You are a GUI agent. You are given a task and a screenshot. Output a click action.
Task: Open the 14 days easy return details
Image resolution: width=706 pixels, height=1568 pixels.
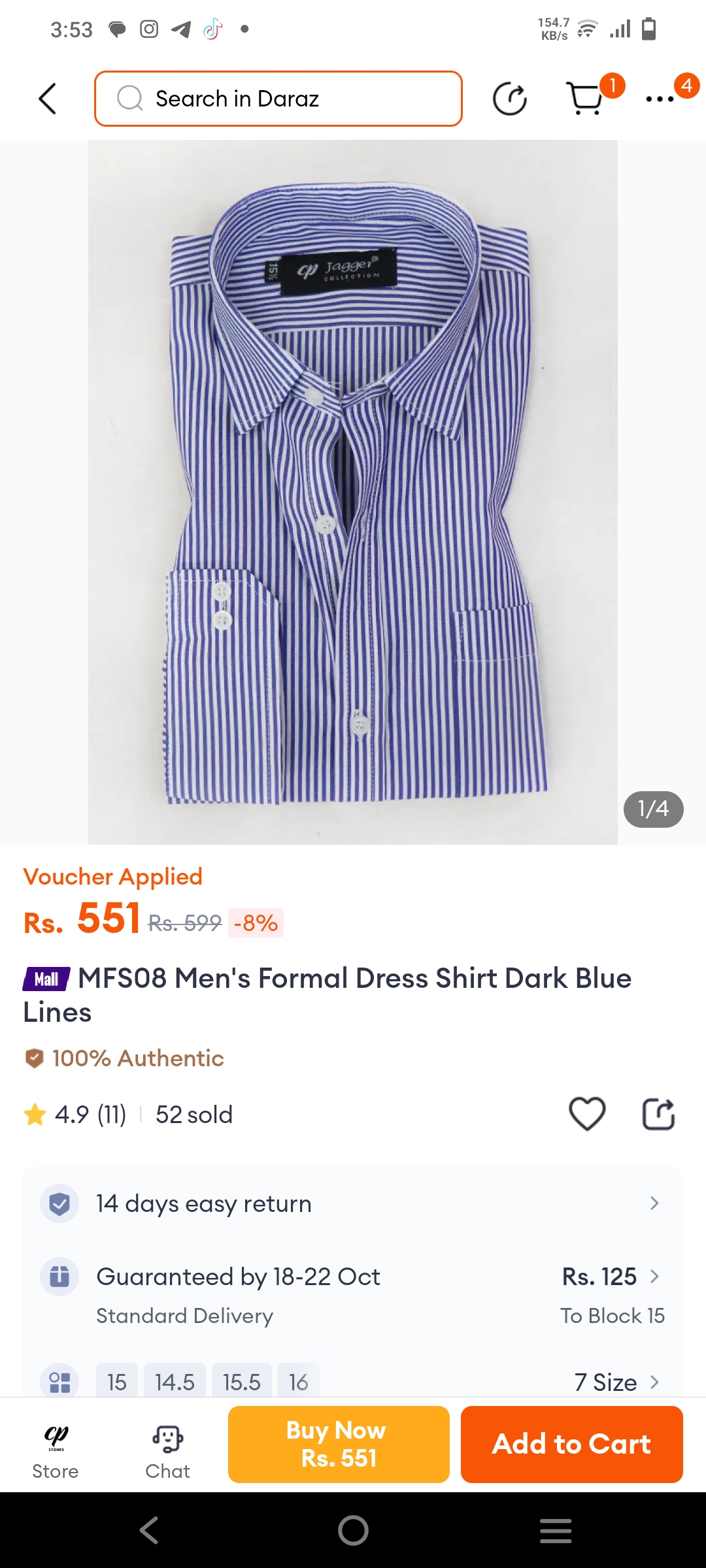pyautogui.click(x=353, y=1203)
